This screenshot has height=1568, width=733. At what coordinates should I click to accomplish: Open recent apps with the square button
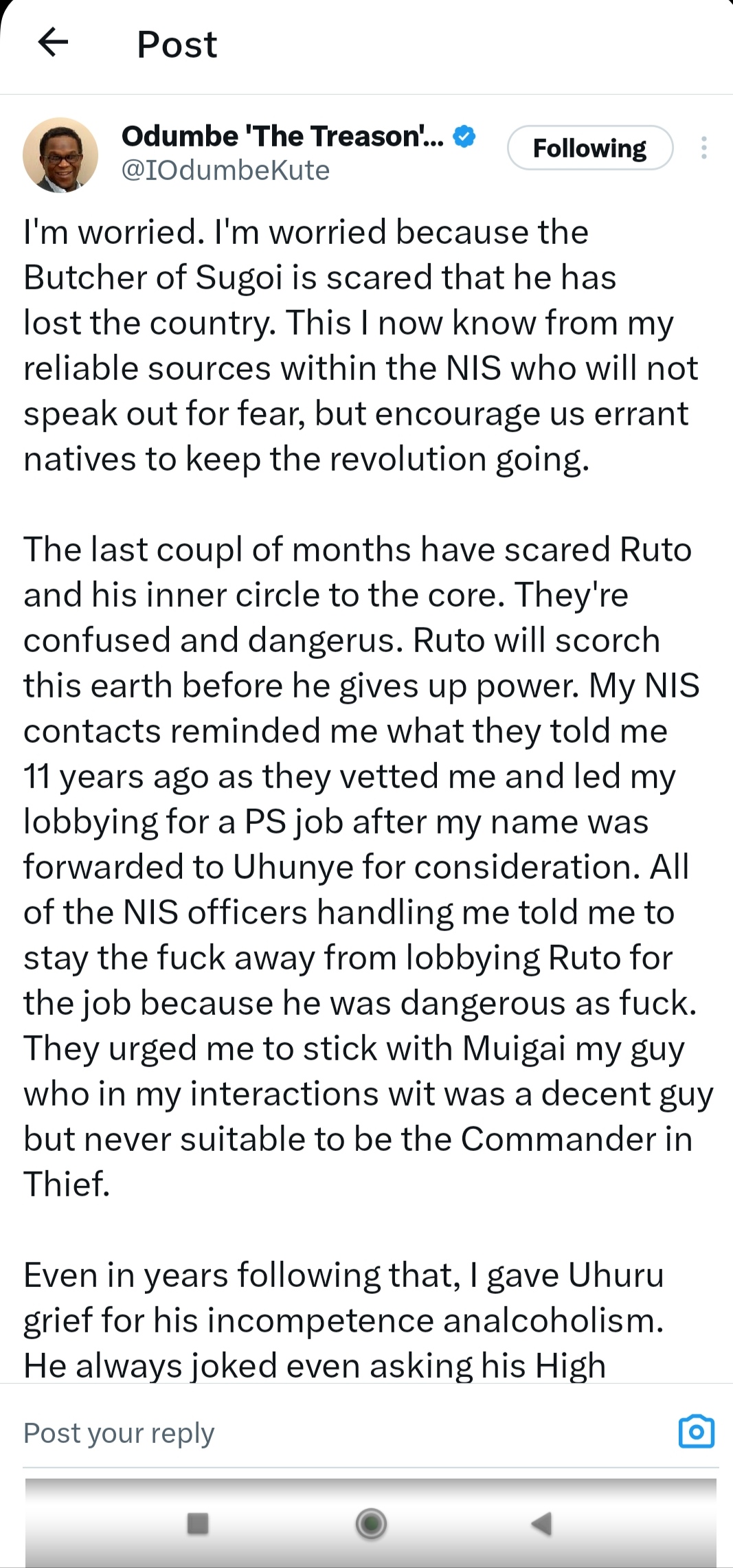[x=198, y=1523]
